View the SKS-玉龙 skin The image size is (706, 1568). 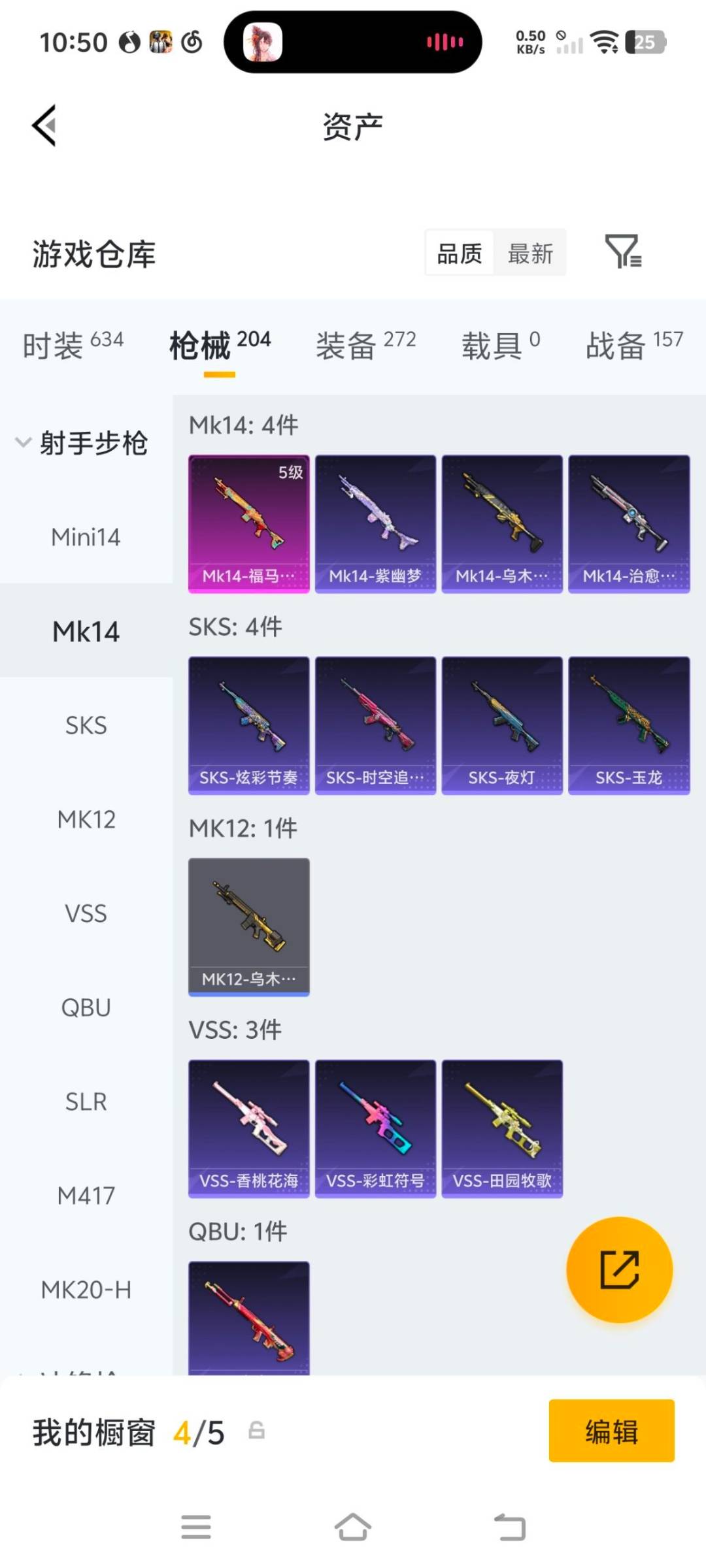pyautogui.click(x=629, y=725)
